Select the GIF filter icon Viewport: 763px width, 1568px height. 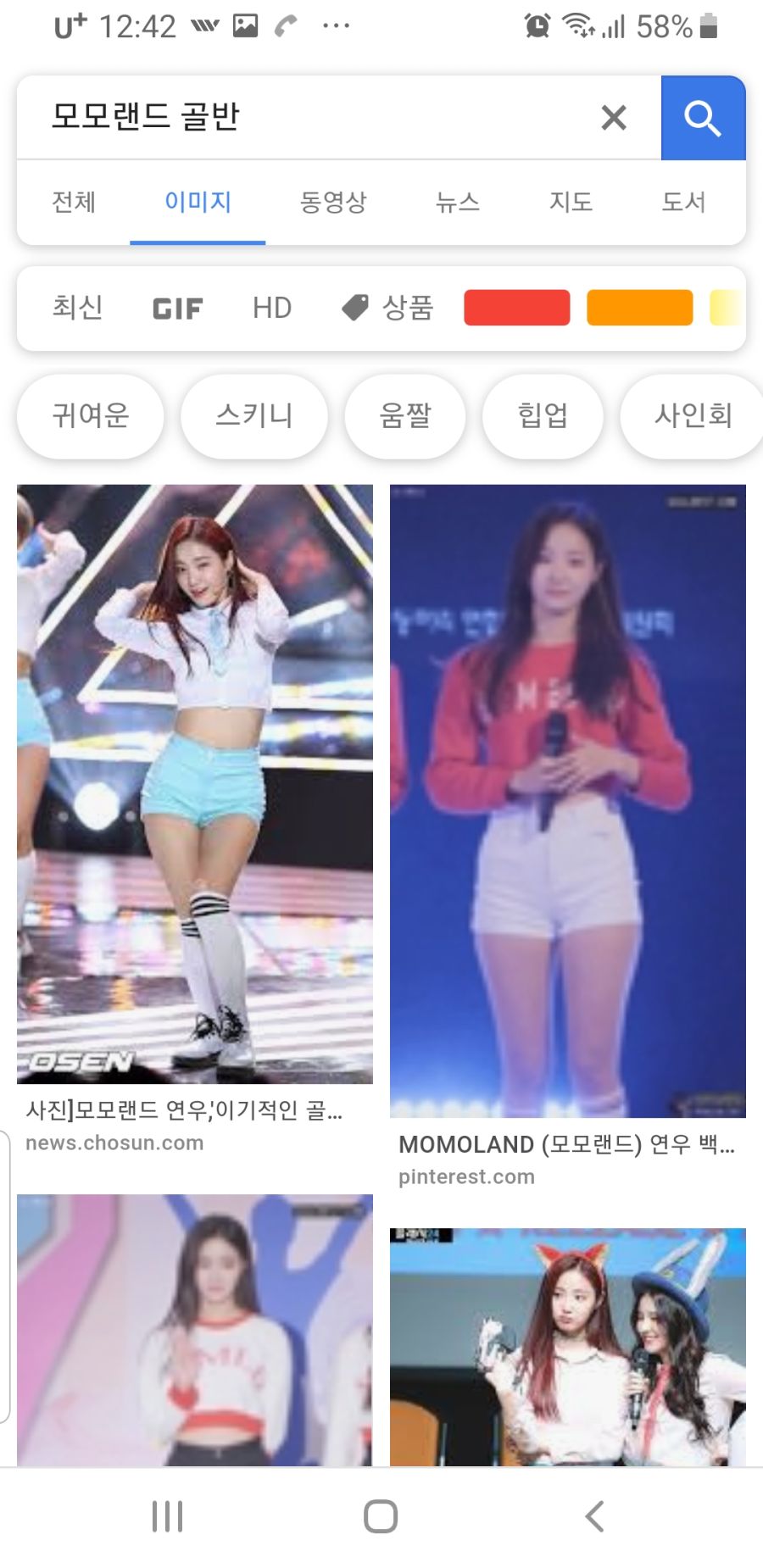[175, 308]
